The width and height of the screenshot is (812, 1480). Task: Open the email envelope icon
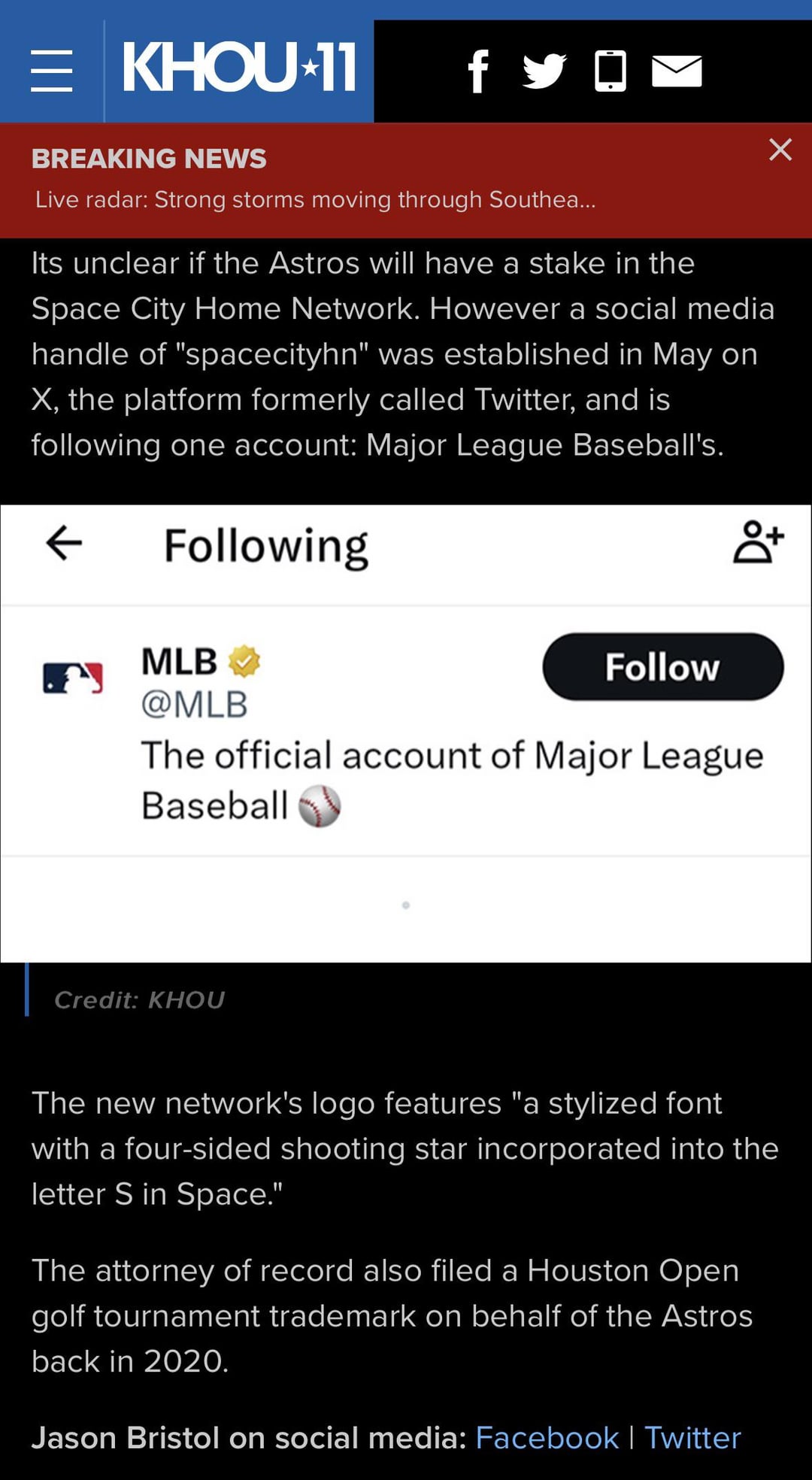click(x=677, y=71)
